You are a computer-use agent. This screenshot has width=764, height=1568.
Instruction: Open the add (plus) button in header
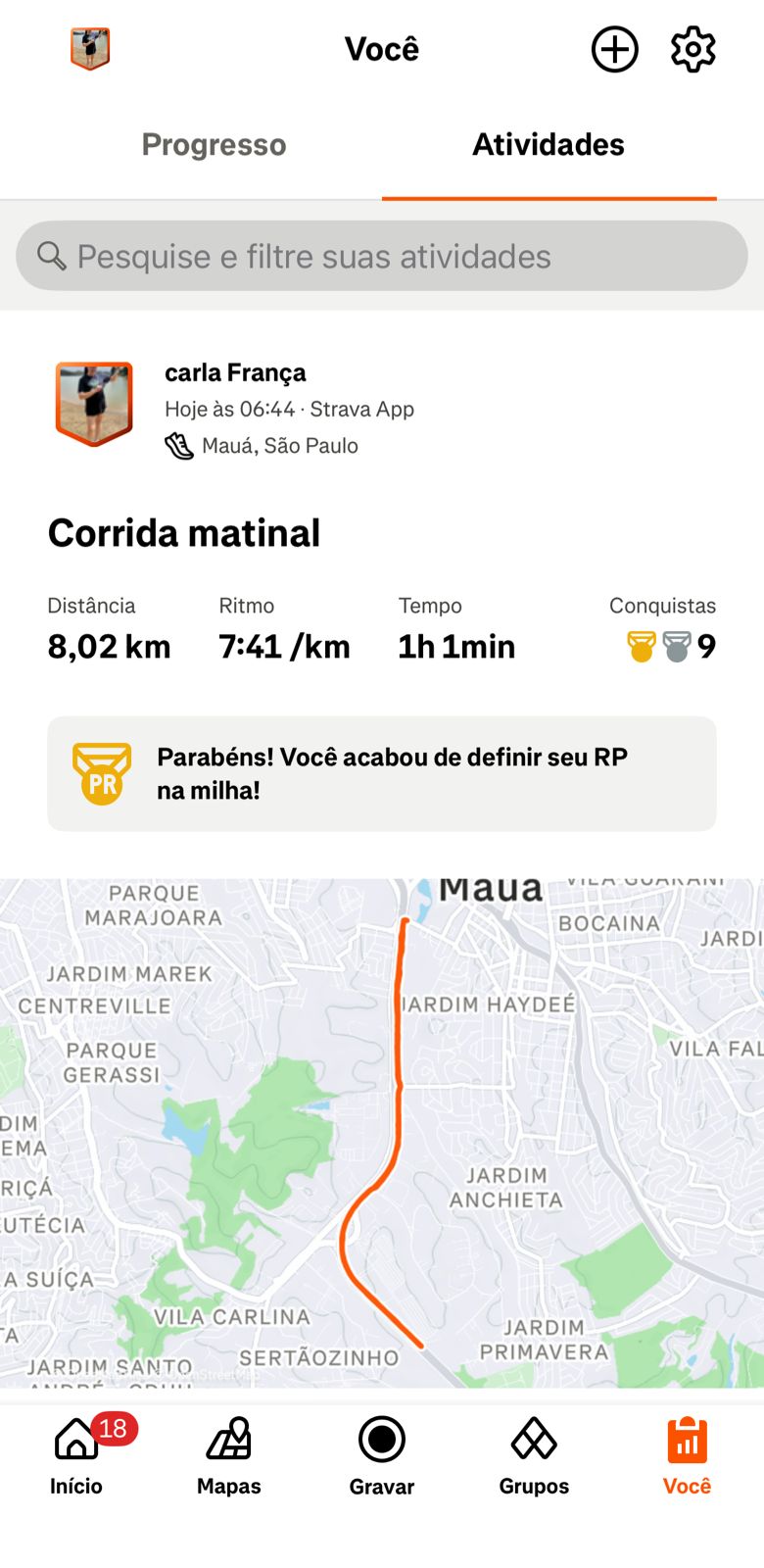pyautogui.click(x=614, y=49)
